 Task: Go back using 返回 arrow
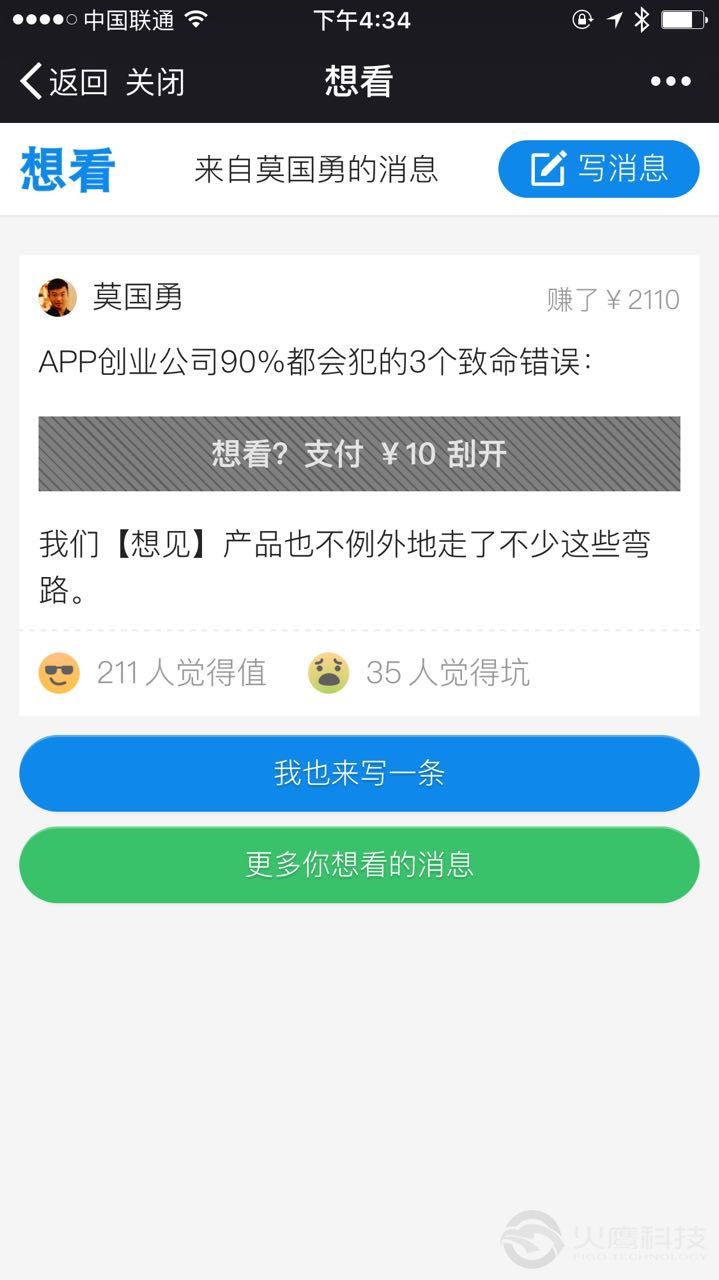point(62,82)
